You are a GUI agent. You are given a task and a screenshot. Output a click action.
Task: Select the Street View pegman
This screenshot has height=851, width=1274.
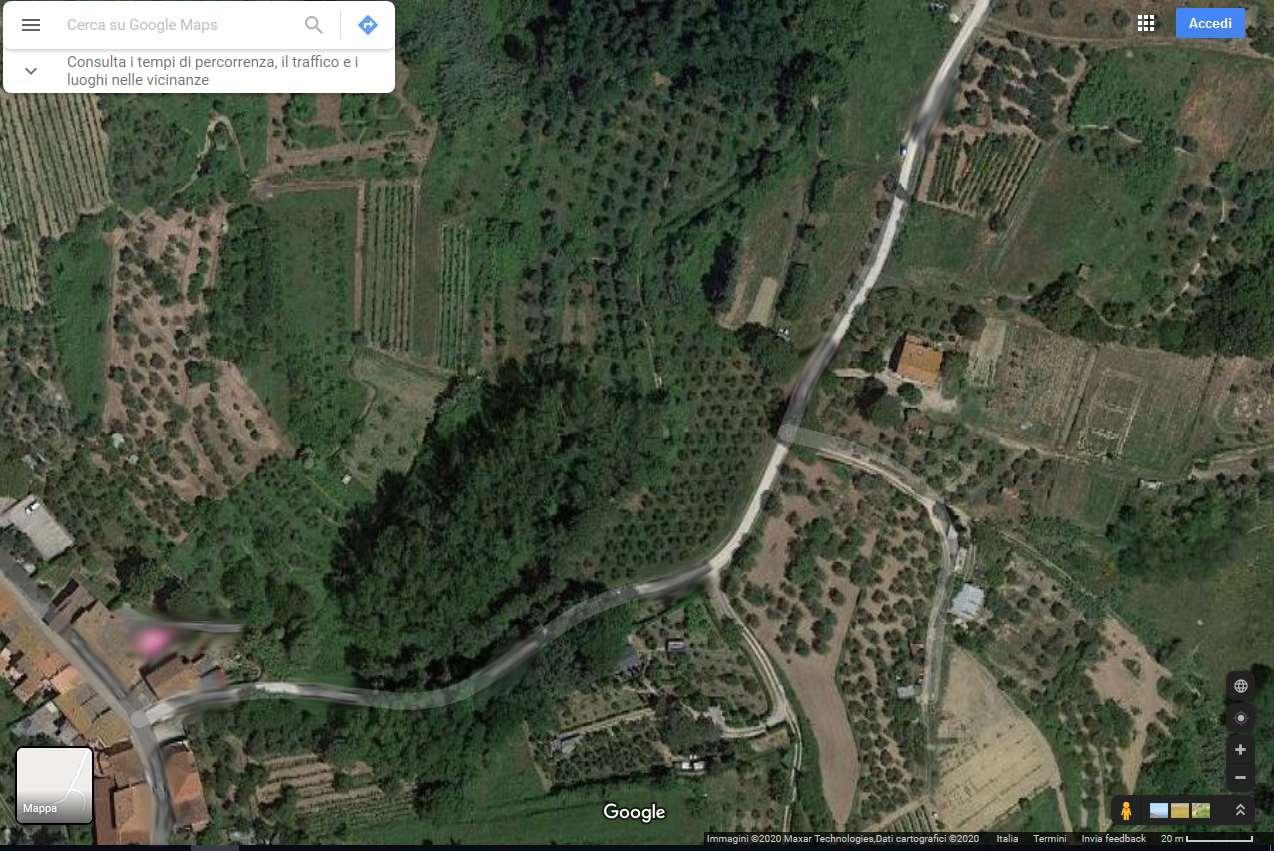coord(1126,810)
